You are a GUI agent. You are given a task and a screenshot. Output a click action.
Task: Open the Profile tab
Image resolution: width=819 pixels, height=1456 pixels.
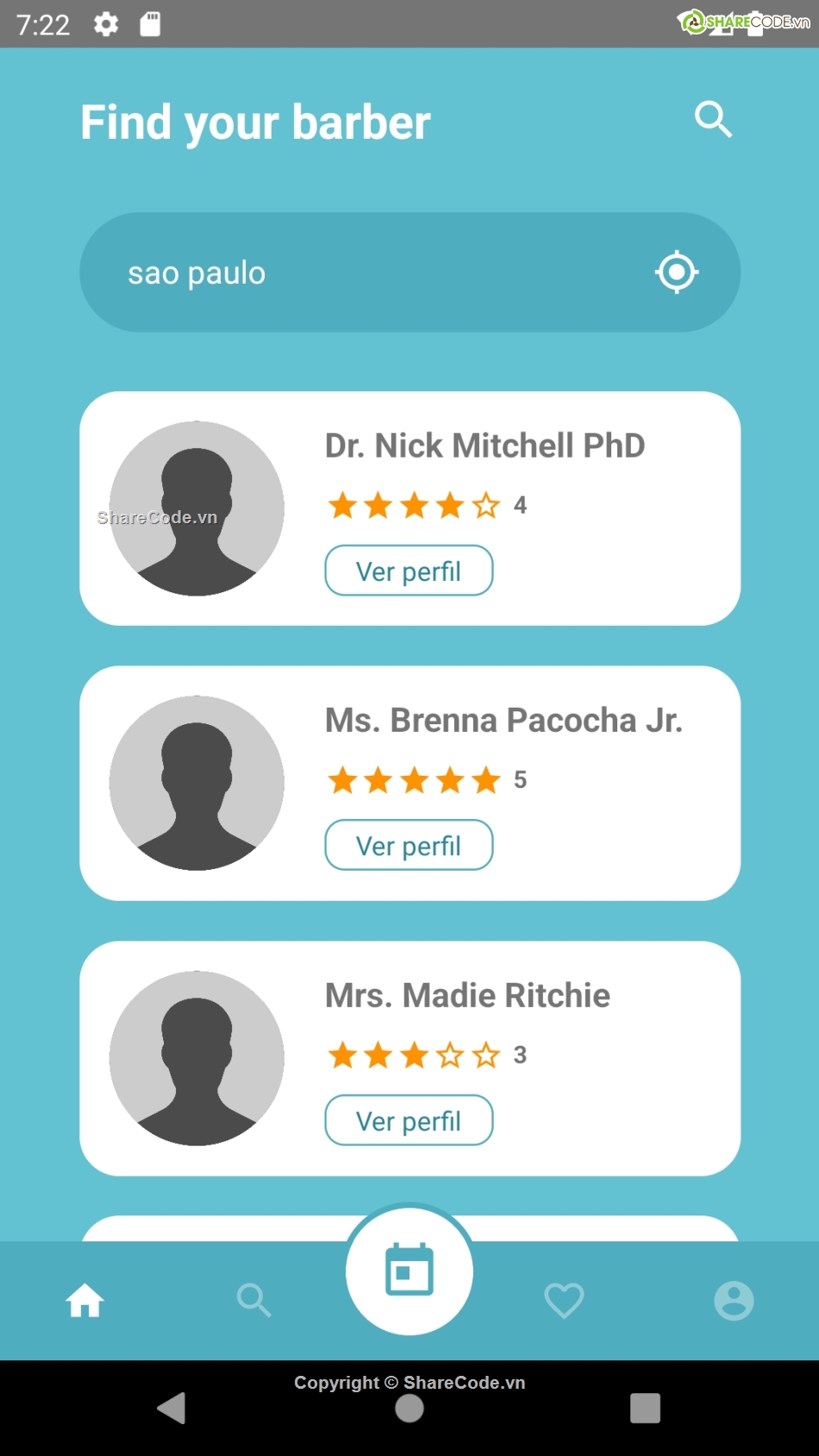(734, 1300)
